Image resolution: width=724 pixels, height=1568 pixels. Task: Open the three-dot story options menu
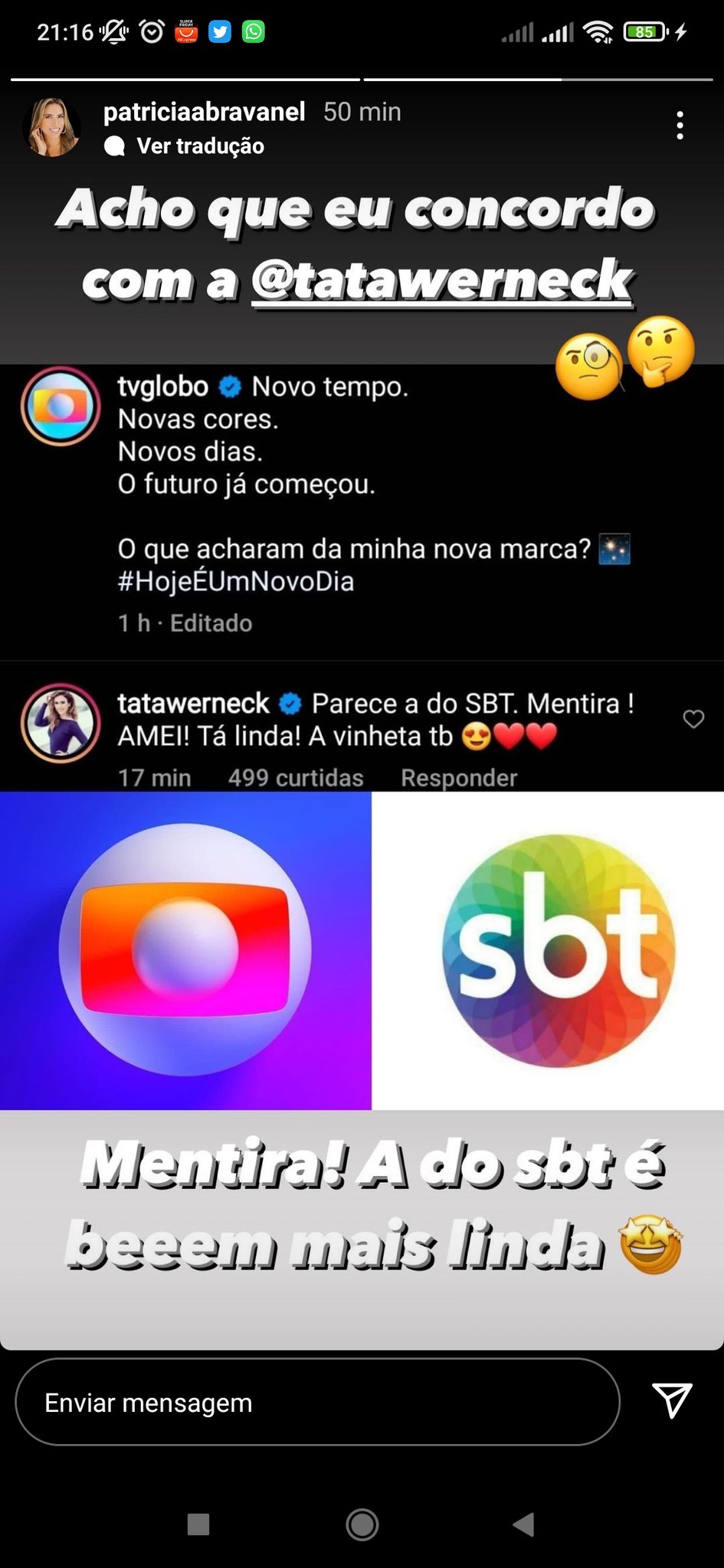coord(680,126)
